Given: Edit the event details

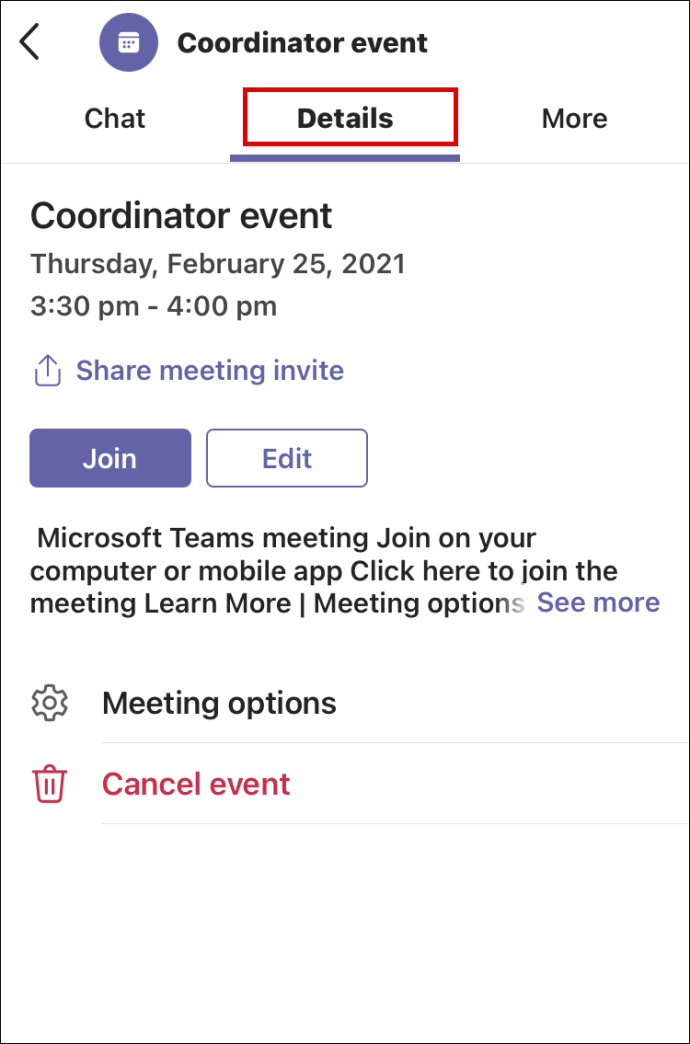Looking at the screenshot, I should (287, 458).
